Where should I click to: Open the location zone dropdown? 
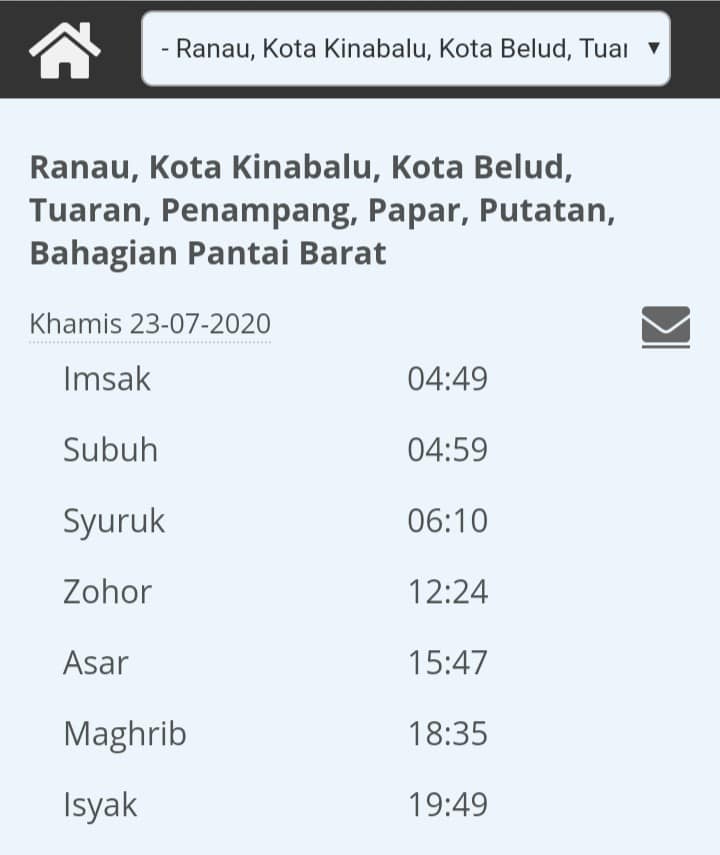click(406, 49)
